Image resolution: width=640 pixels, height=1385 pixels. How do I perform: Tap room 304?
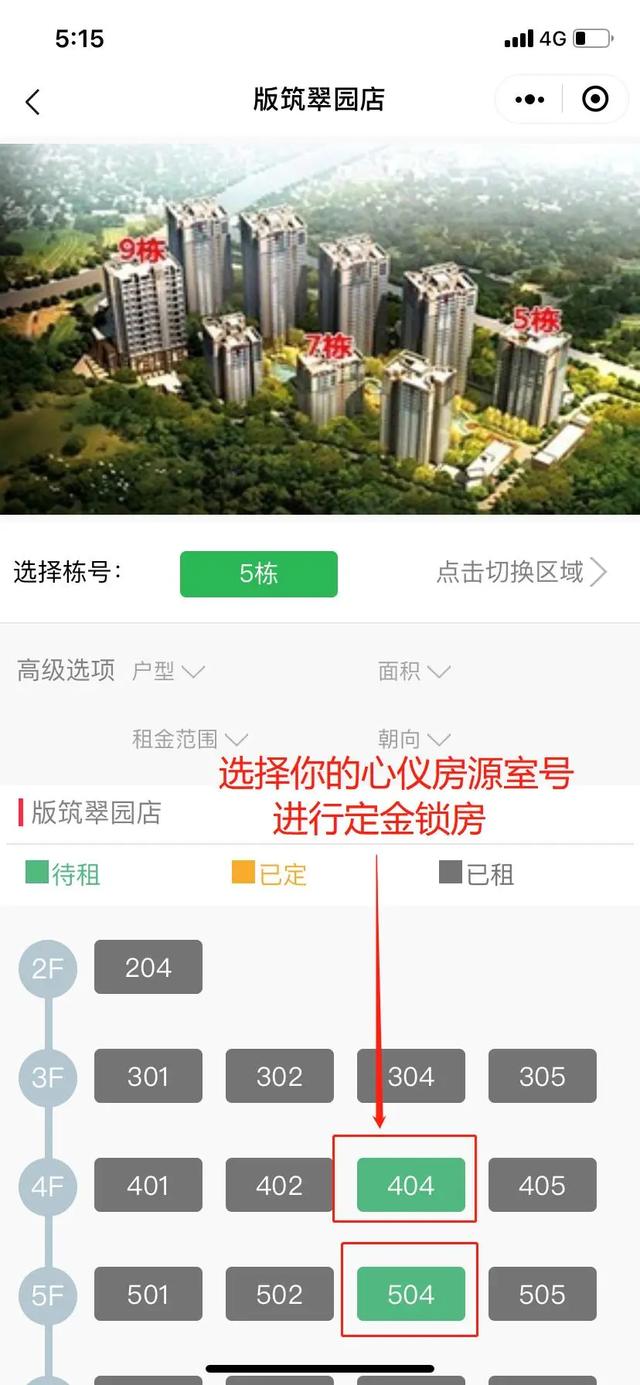coord(411,1076)
